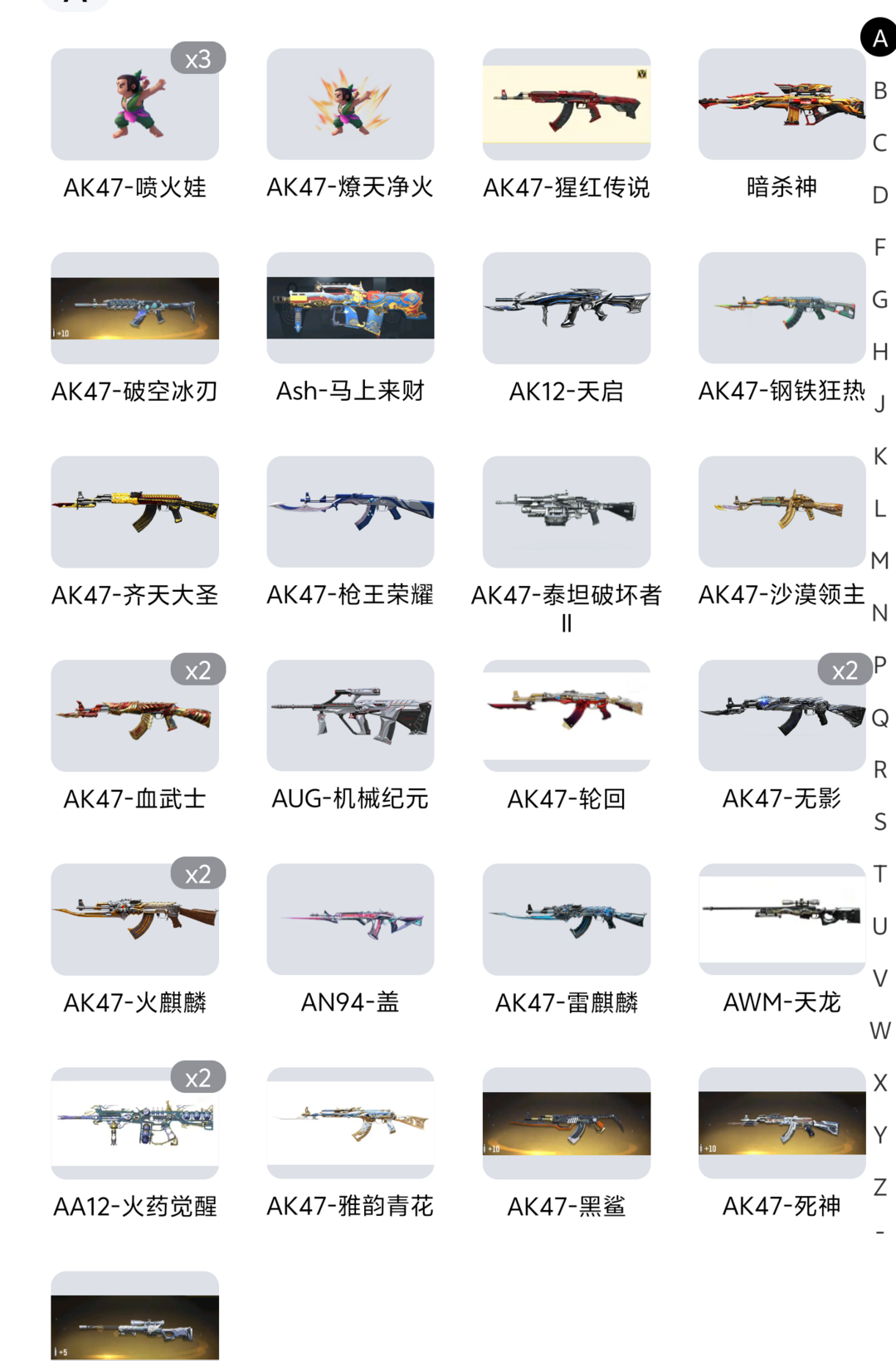Viewport: 896px width, 1361px height.
Task: Jump to letter M in index
Action: (x=880, y=561)
